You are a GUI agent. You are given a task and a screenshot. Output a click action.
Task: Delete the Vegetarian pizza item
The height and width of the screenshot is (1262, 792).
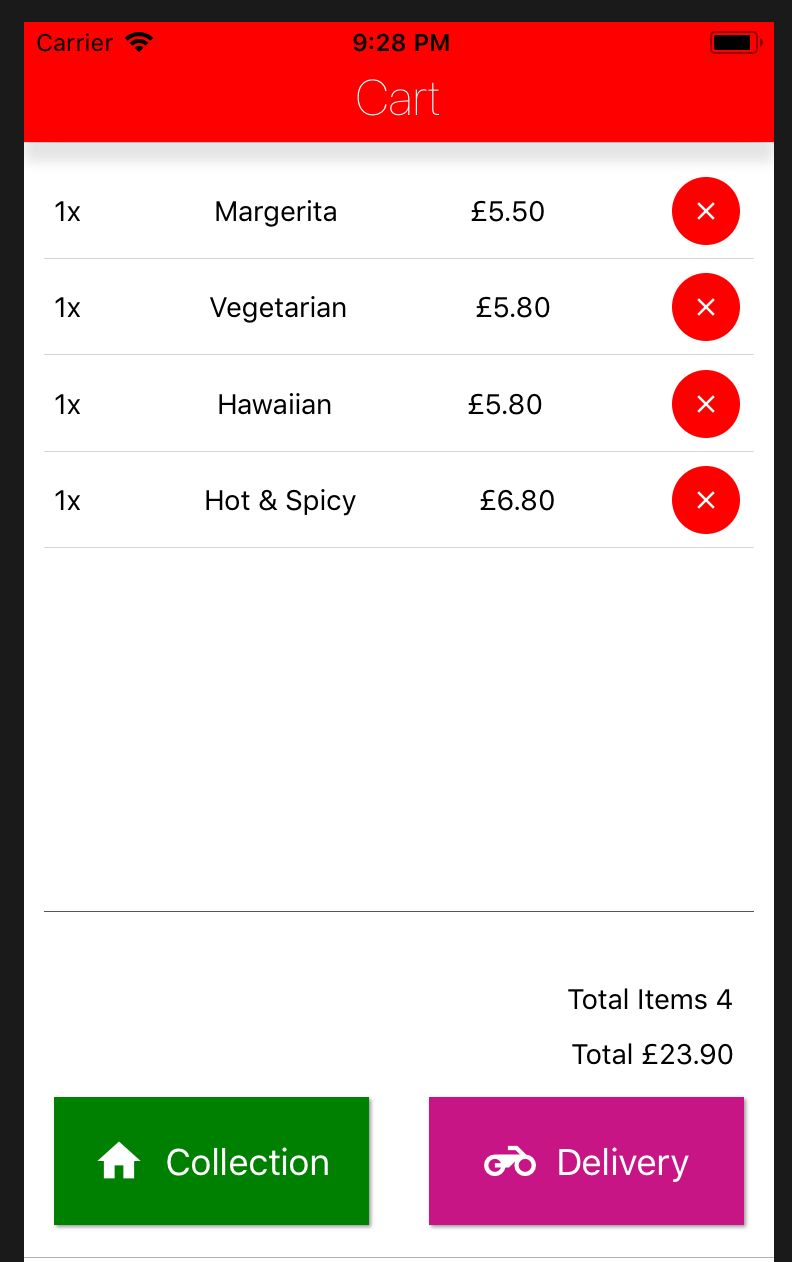pos(705,307)
